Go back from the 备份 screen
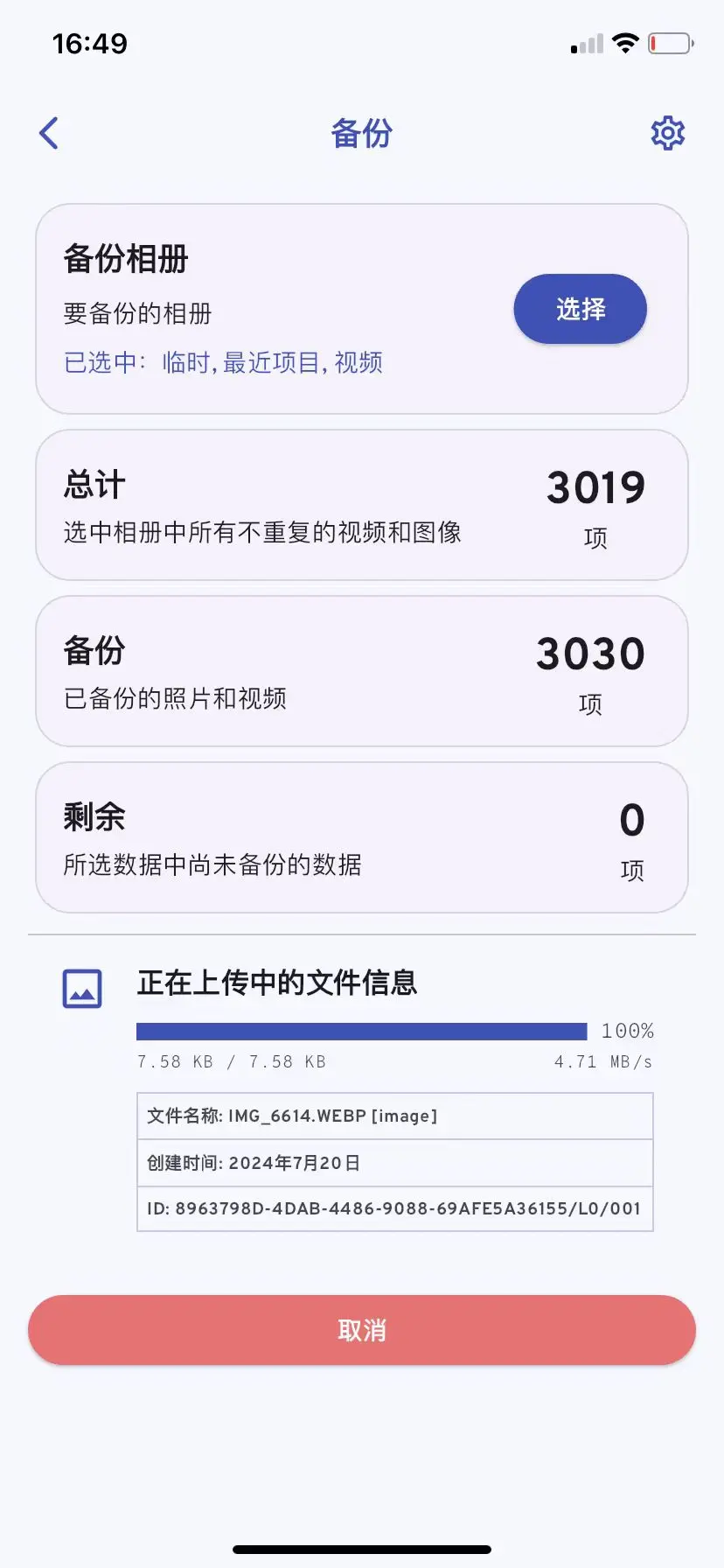The width and height of the screenshot is (724, 1568). [49, 133]
